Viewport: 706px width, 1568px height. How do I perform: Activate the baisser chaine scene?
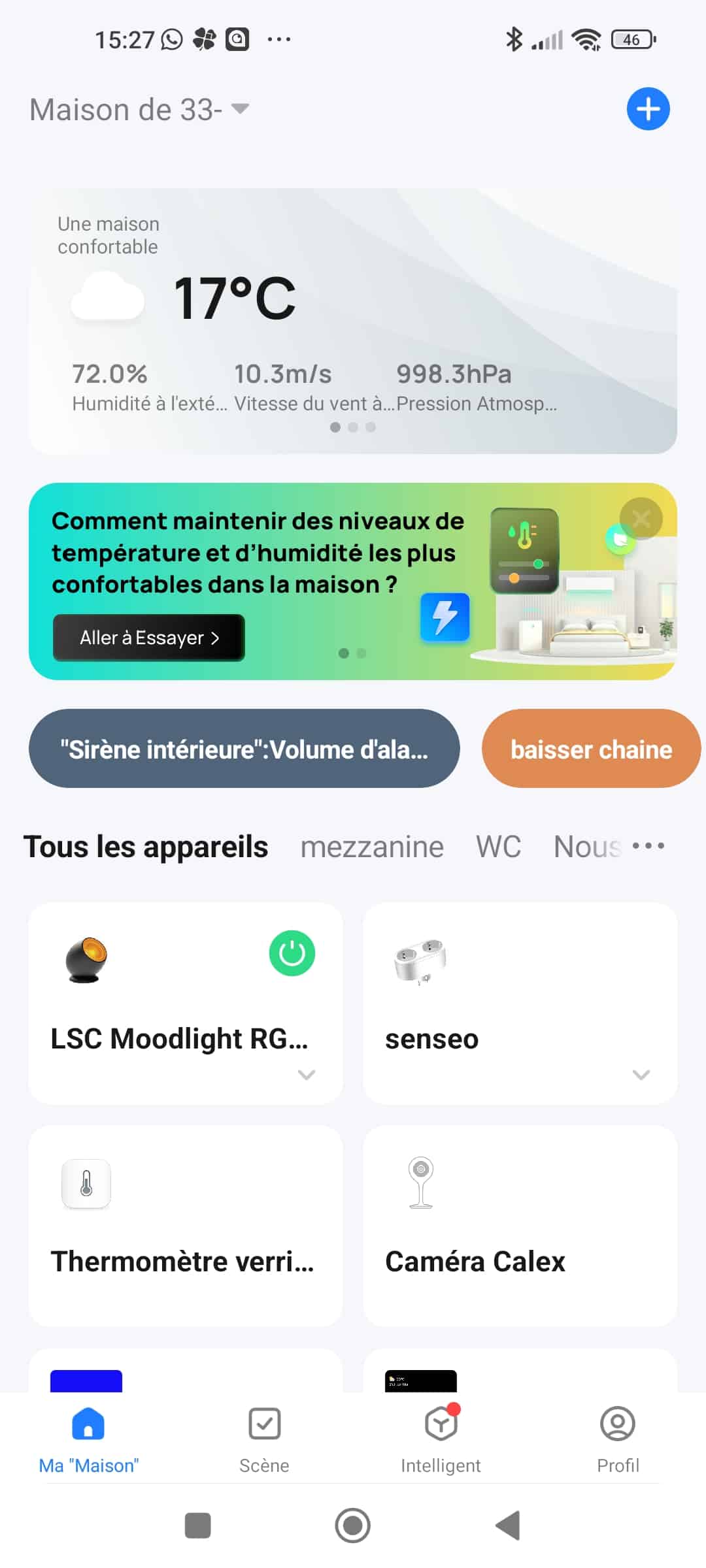pyautogui.click(x=591, y=749)
